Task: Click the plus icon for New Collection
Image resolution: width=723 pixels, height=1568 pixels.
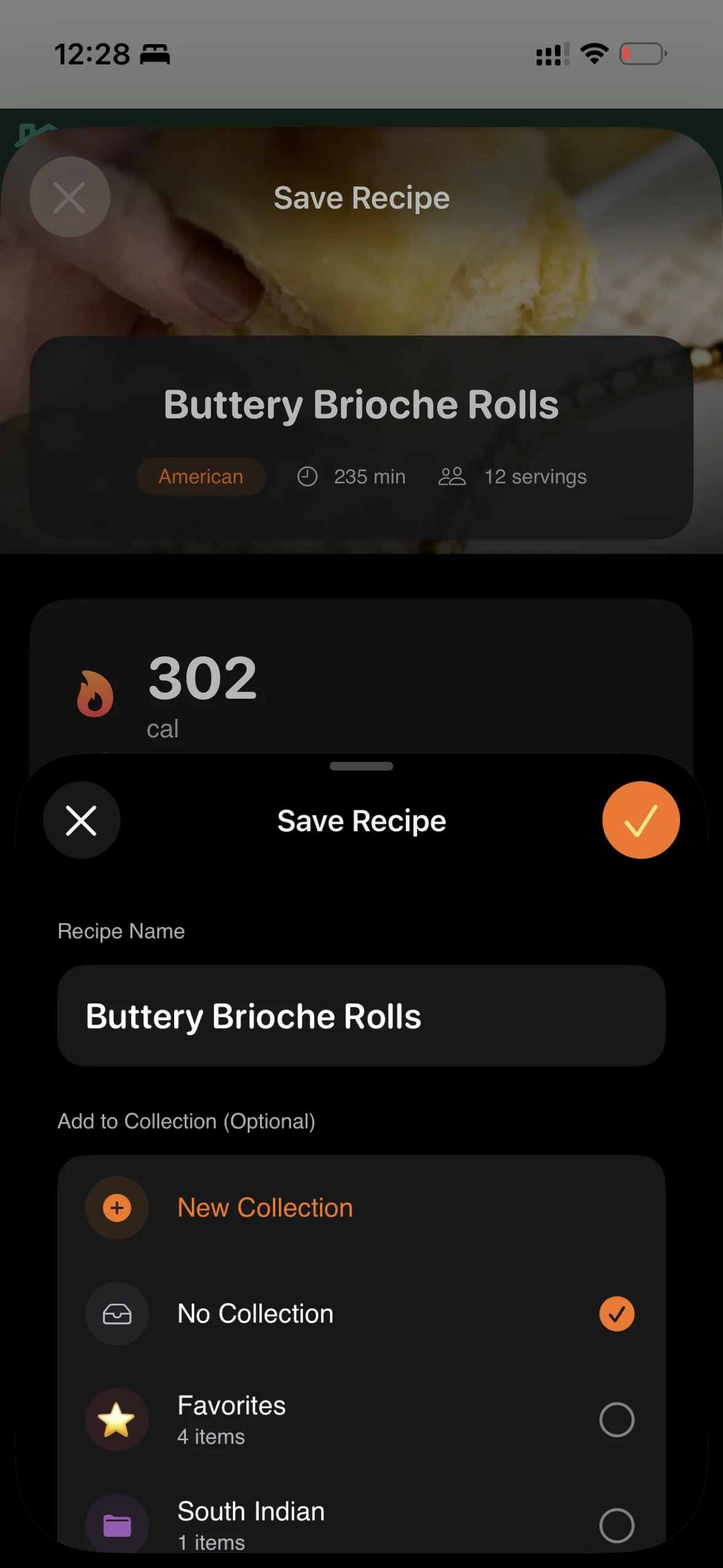Action: (117, 1207)
